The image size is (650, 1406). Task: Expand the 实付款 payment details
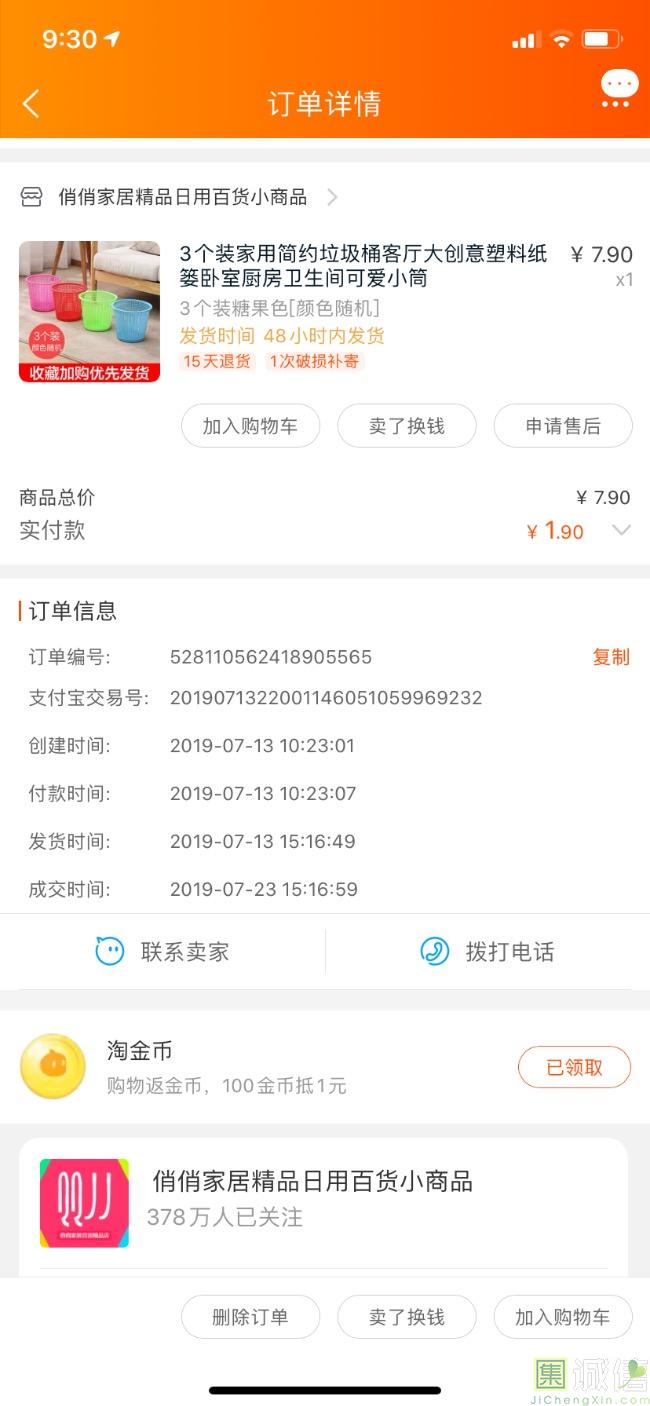click(x=621, y=531)
